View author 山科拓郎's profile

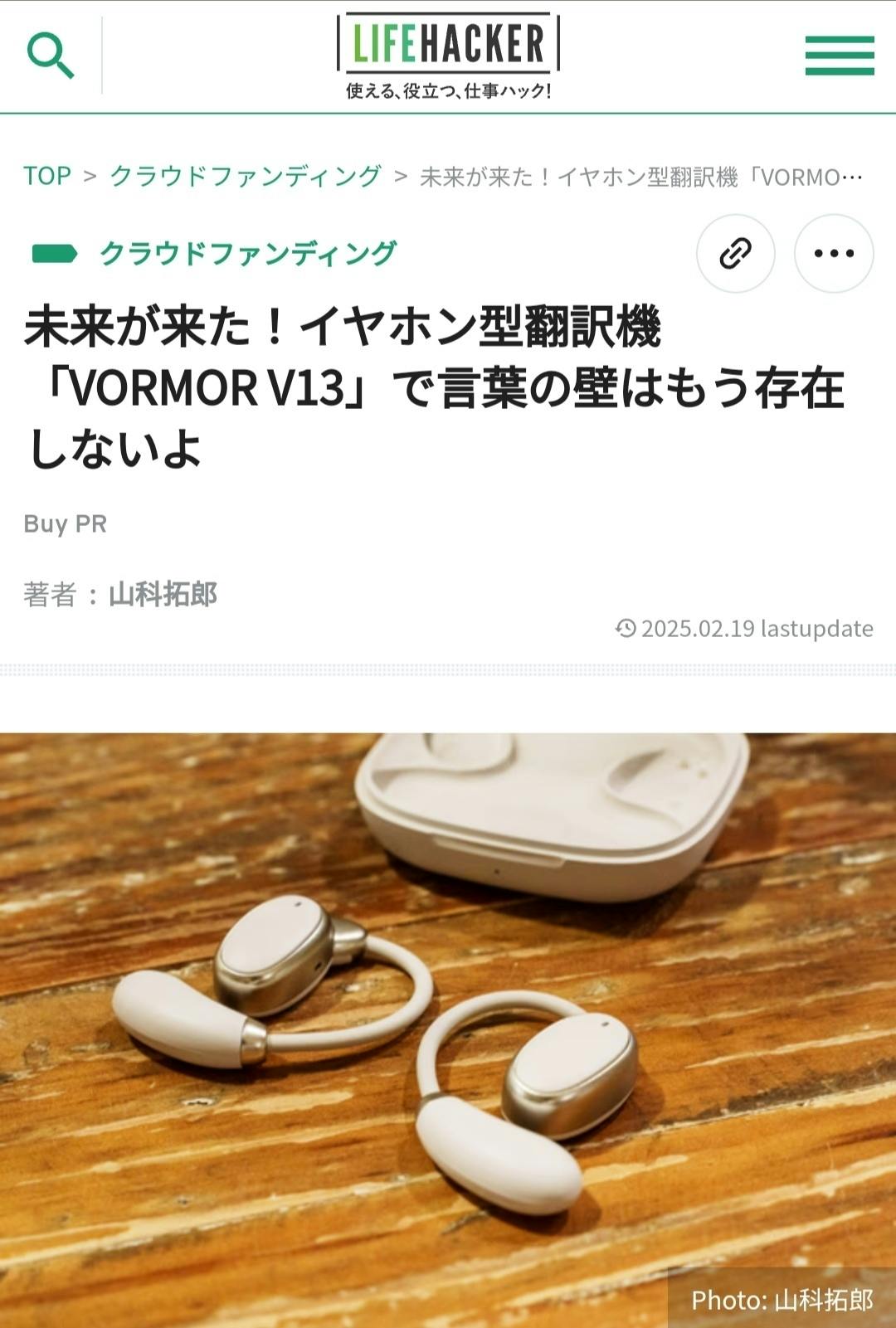point(163,594)
